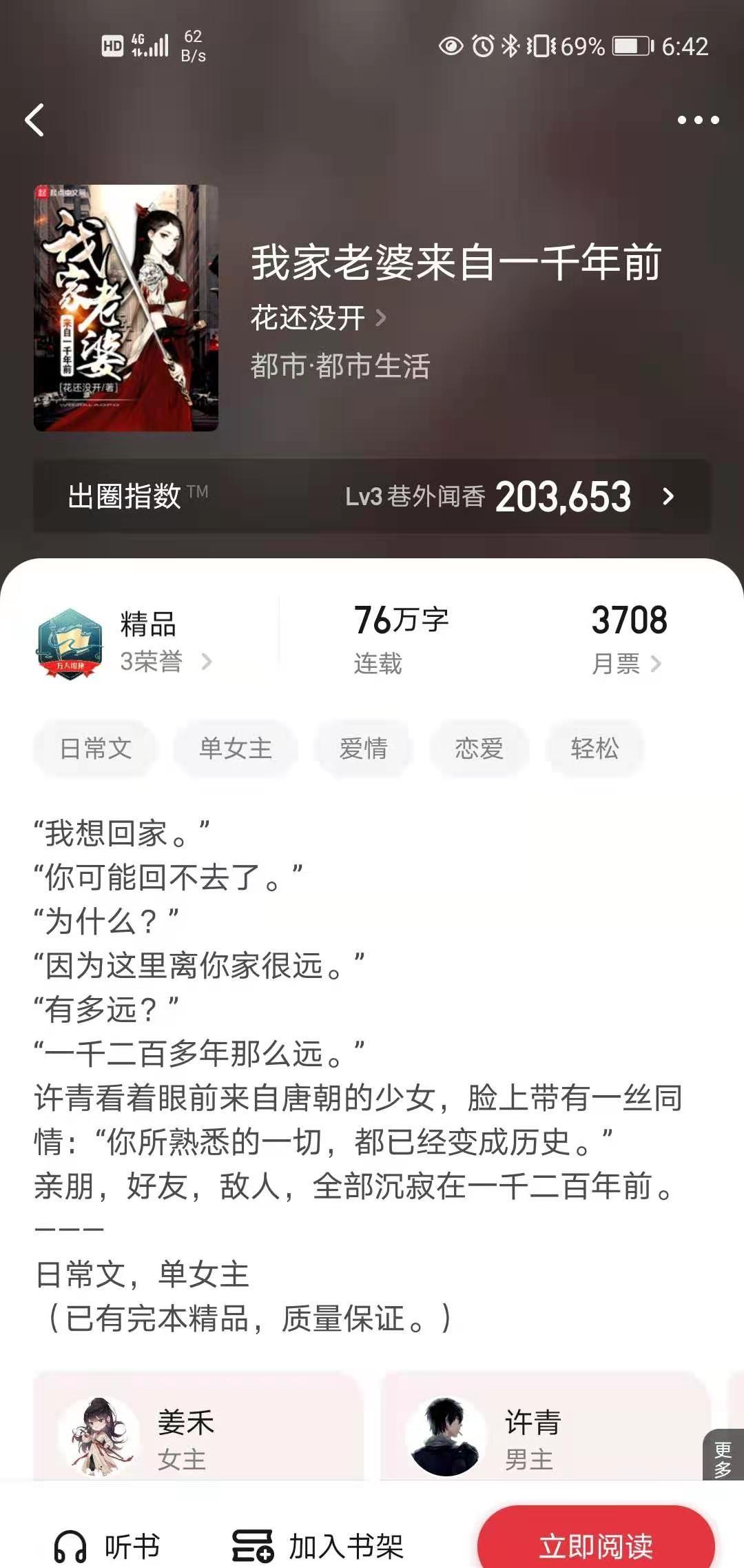This screenshot has height=1568, width=744.
Task: Tap the book cover image
Action: 126,307
